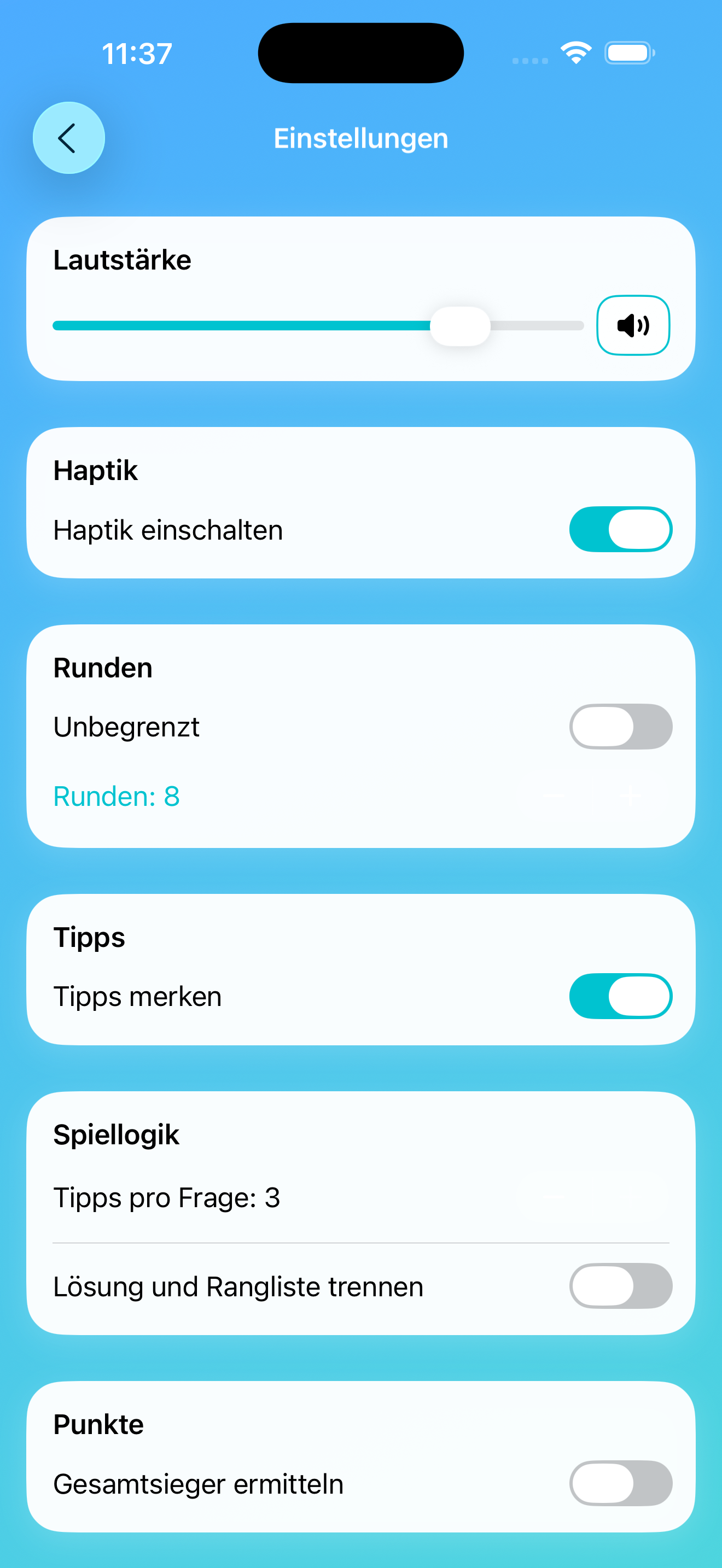The image size is (722, 1568).
Task: Click the Punkte section header
Action: [97, 1424]
